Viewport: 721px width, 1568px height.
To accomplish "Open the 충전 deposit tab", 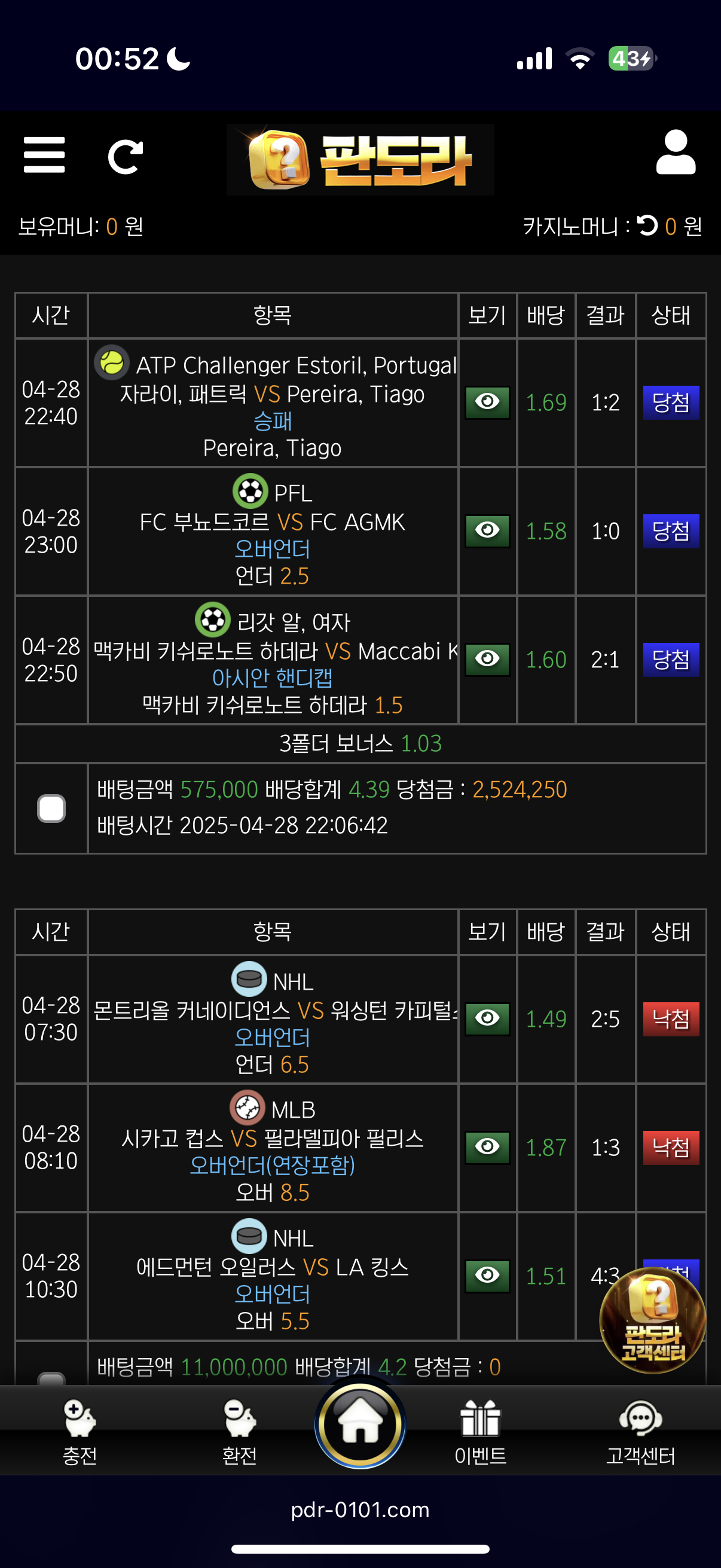I will (80, 1432).
